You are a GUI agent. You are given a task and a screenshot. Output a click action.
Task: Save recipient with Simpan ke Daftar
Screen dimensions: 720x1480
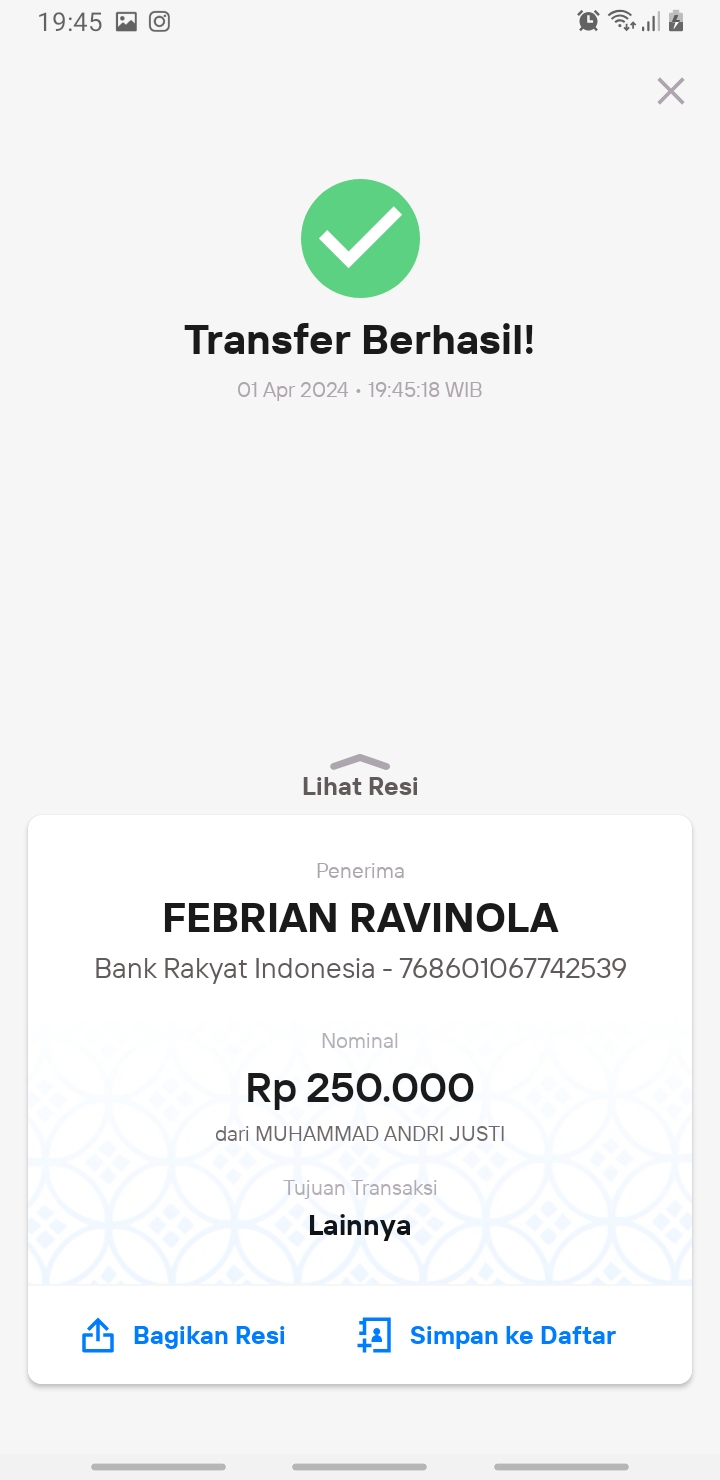click(486, 1336)
